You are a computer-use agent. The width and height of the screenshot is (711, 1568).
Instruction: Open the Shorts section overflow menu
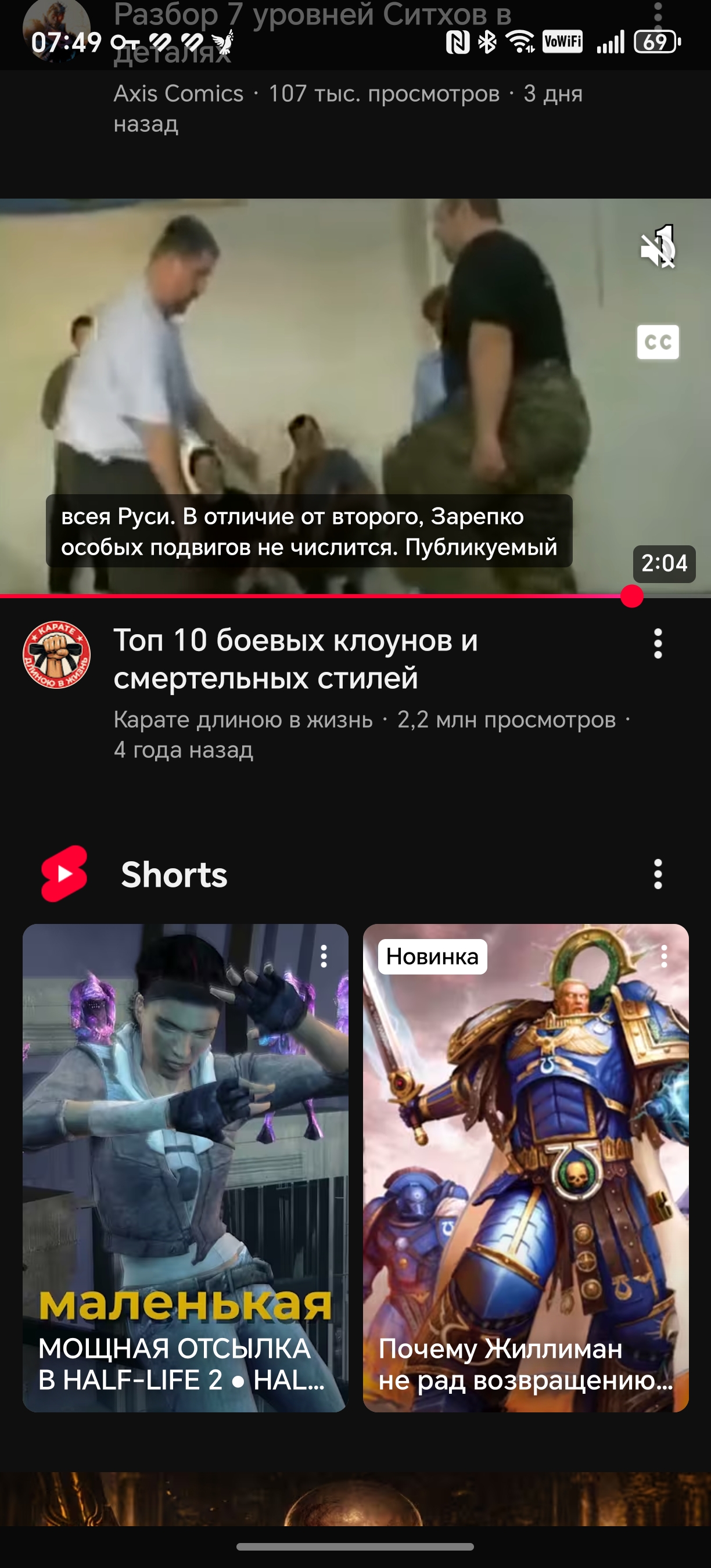[x=658, y=874]
